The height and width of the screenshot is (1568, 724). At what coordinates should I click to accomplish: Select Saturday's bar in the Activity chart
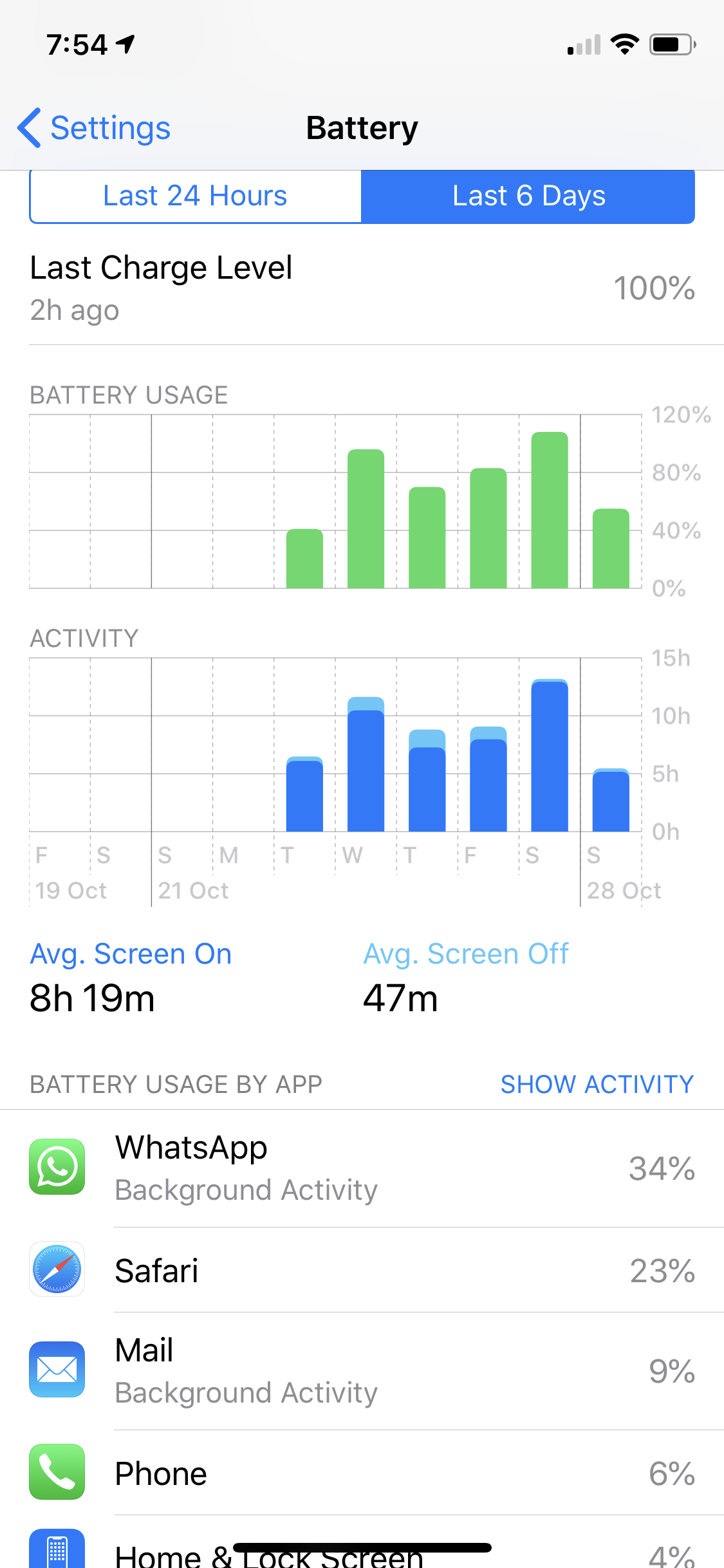click(x=550, y=756)
